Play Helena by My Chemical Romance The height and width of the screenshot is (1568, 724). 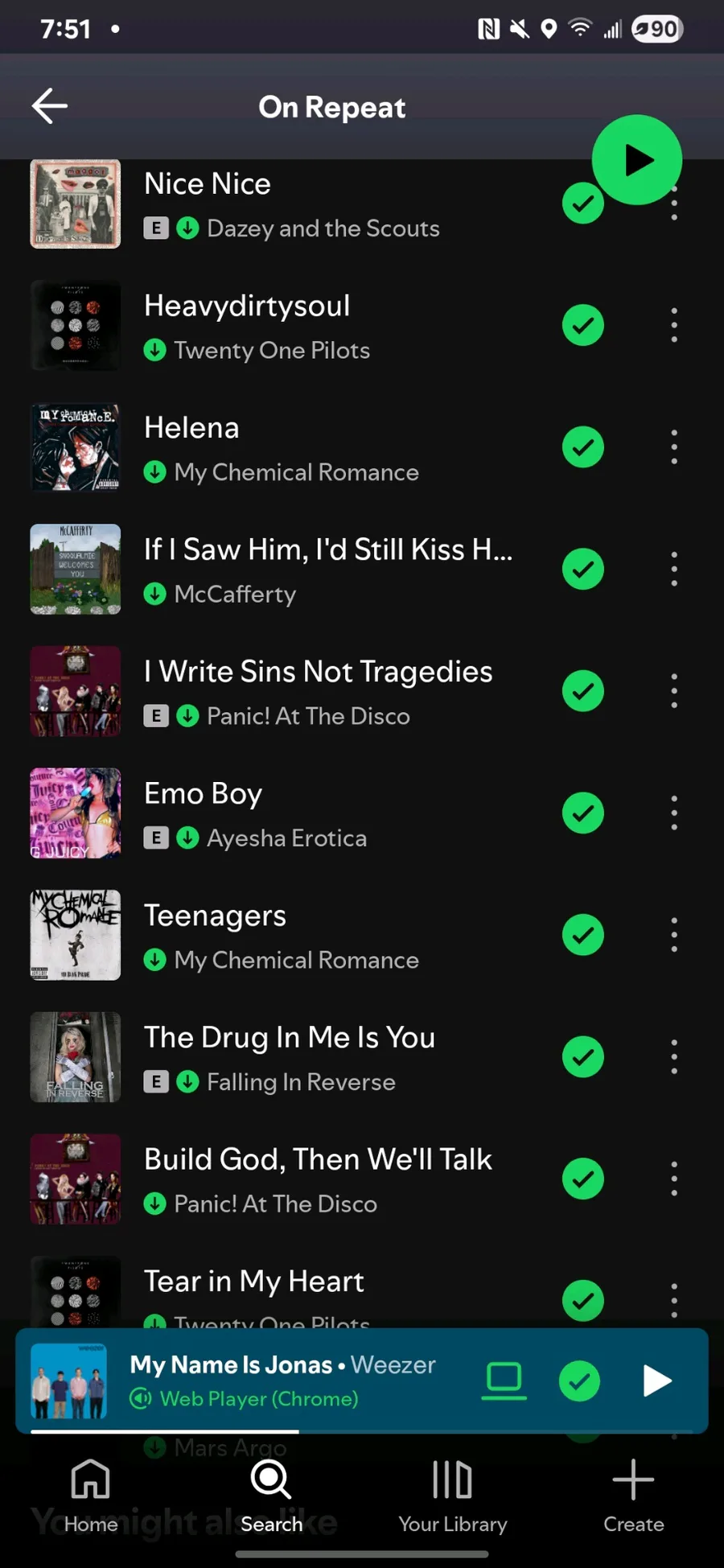tap(322, 448)
